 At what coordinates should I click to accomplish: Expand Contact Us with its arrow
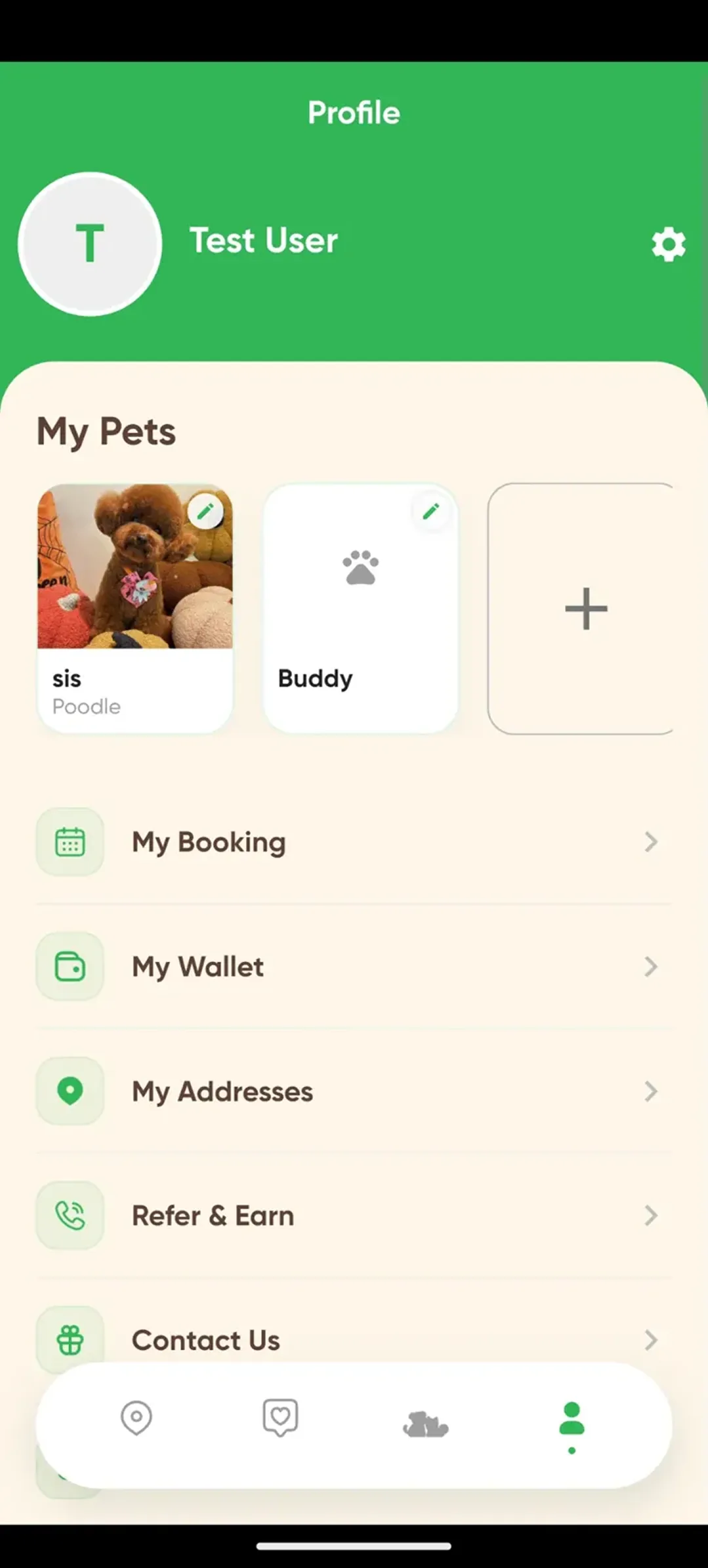(x=651, y=1340)
